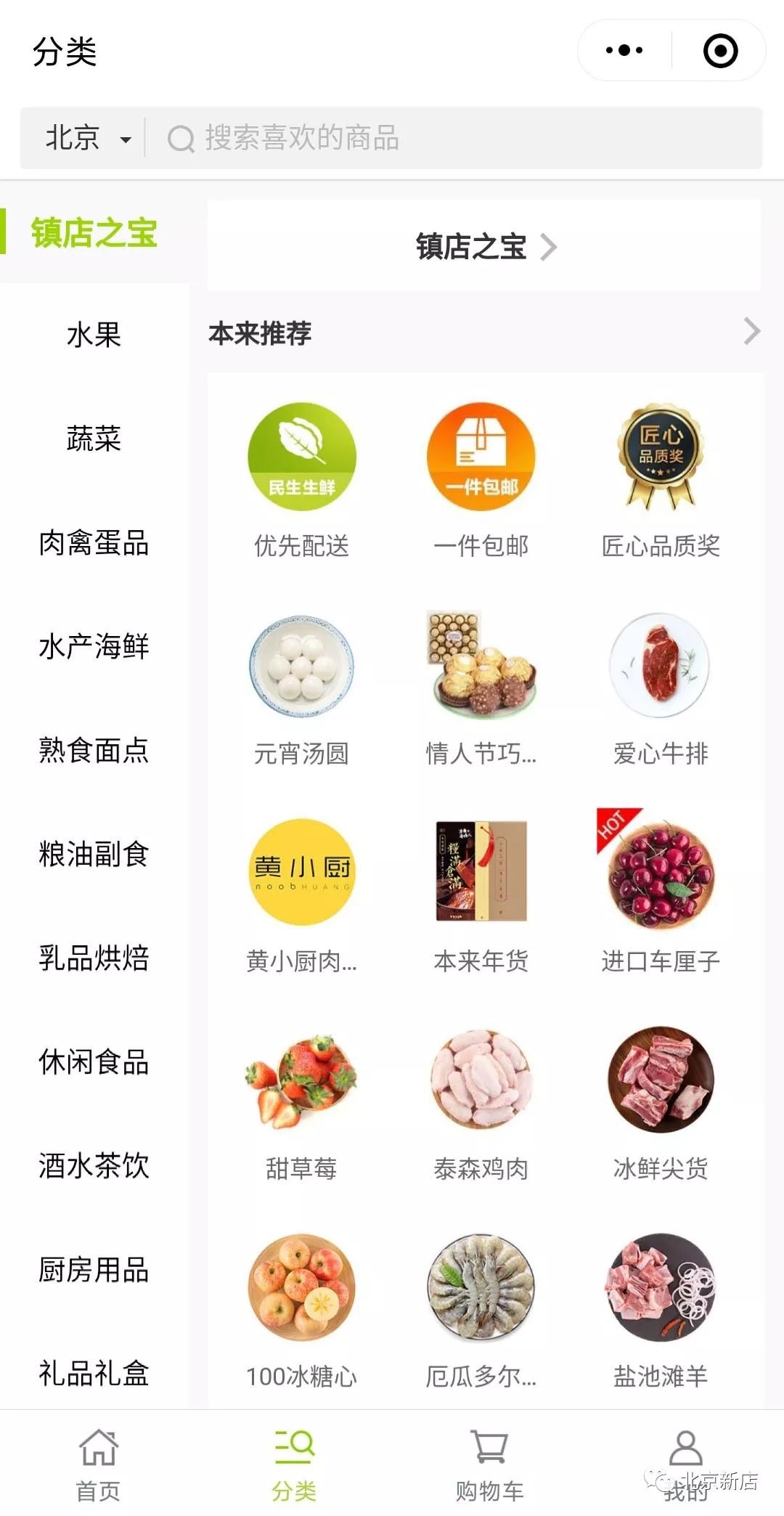Expand the 本来推荐 section arrow
The height and width of the screenshot is (1516, 784).
752,332
